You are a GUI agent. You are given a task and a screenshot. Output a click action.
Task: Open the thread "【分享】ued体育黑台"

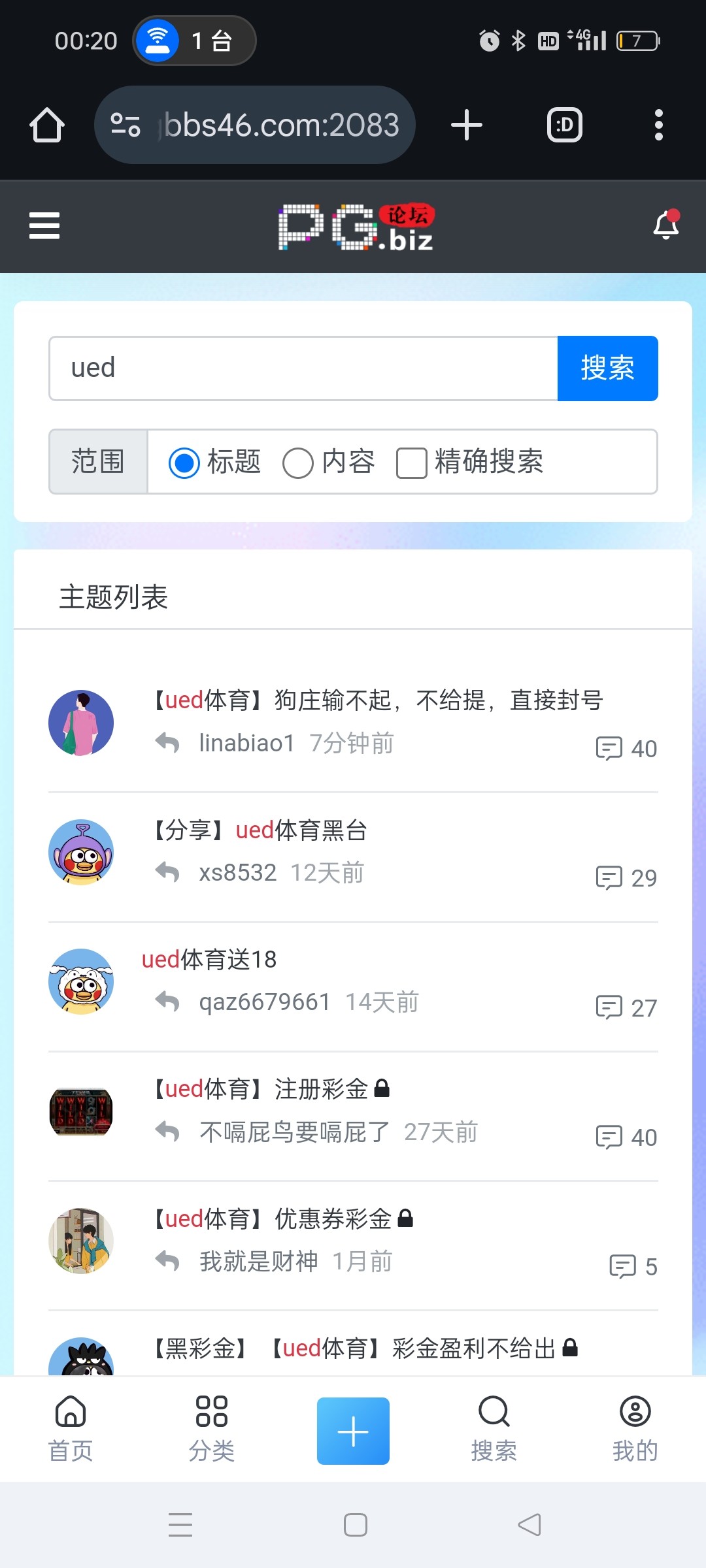tap(260, 830)
